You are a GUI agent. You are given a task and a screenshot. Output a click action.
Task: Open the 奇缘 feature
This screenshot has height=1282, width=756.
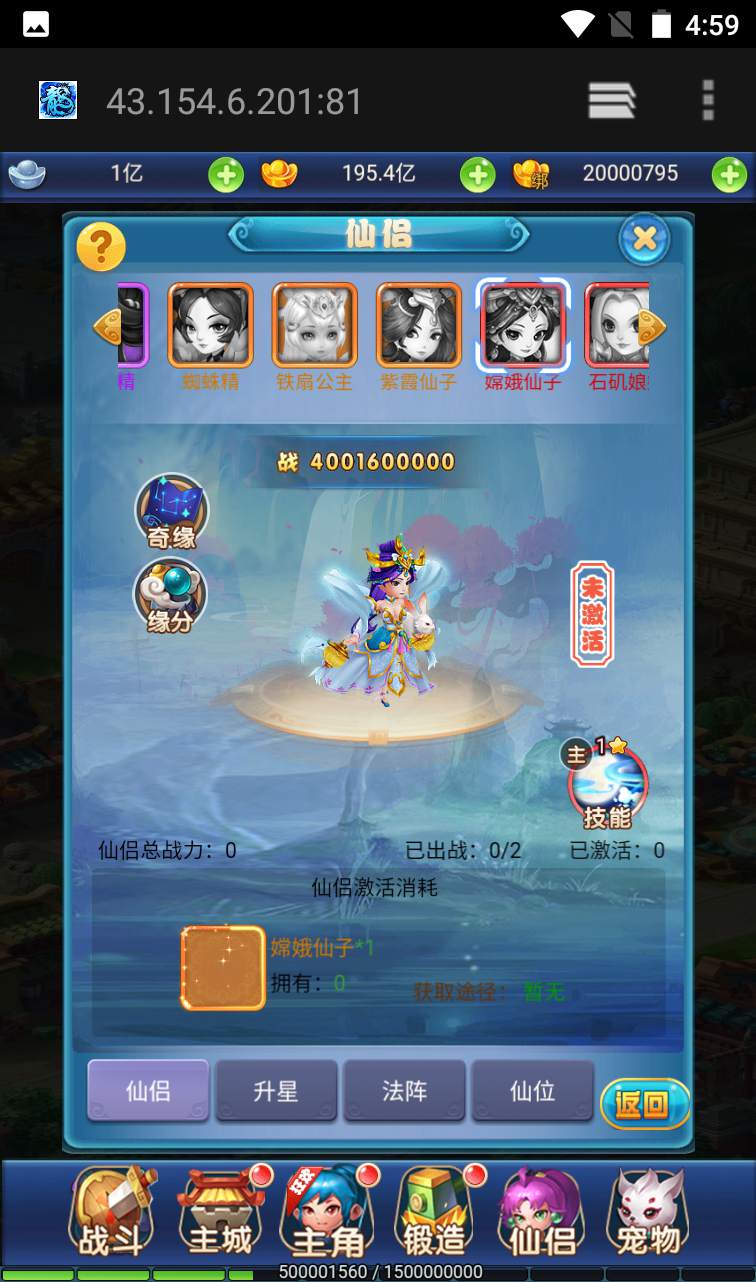coord(171,512)
